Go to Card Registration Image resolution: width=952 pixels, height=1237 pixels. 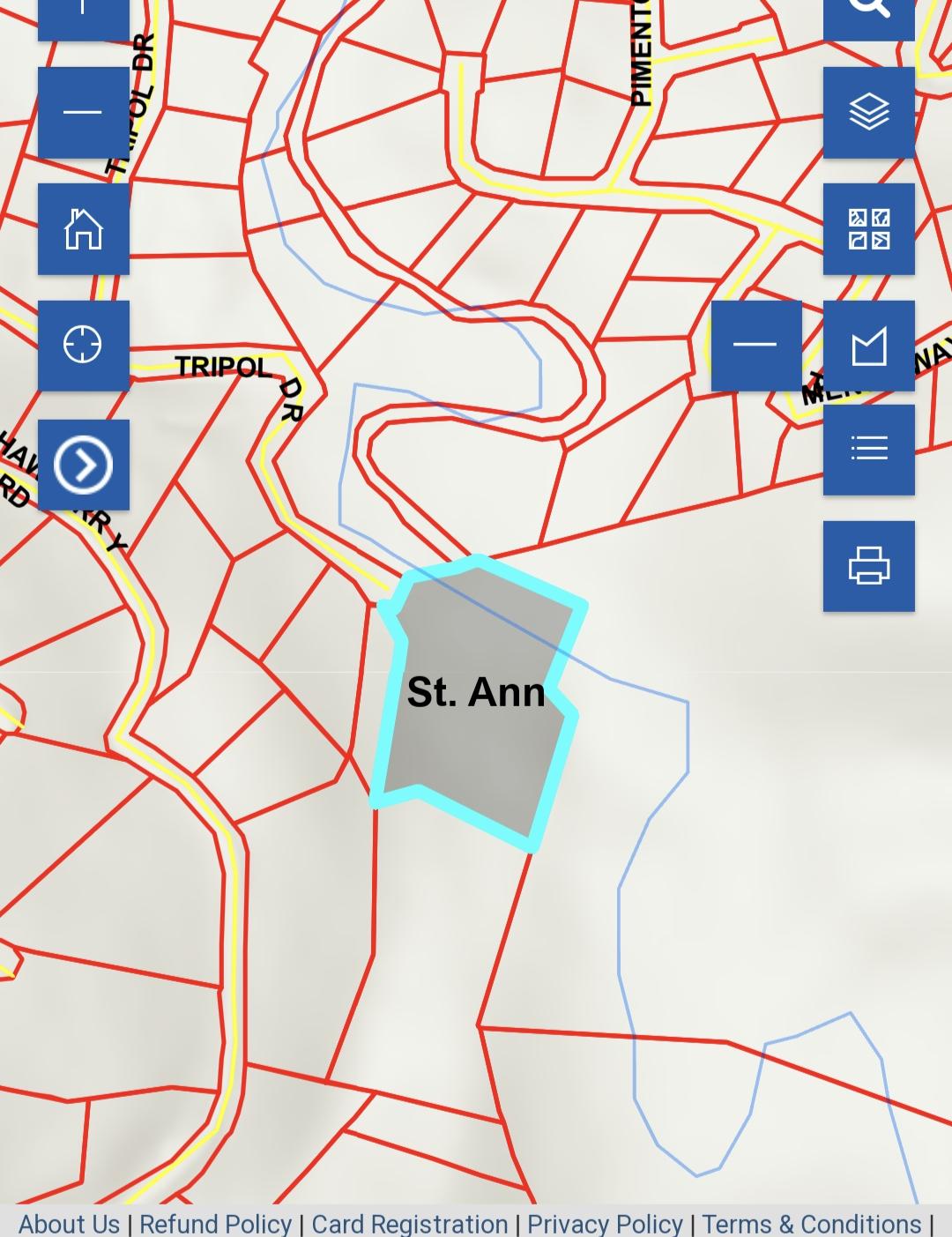click(x=410, y=1224)
